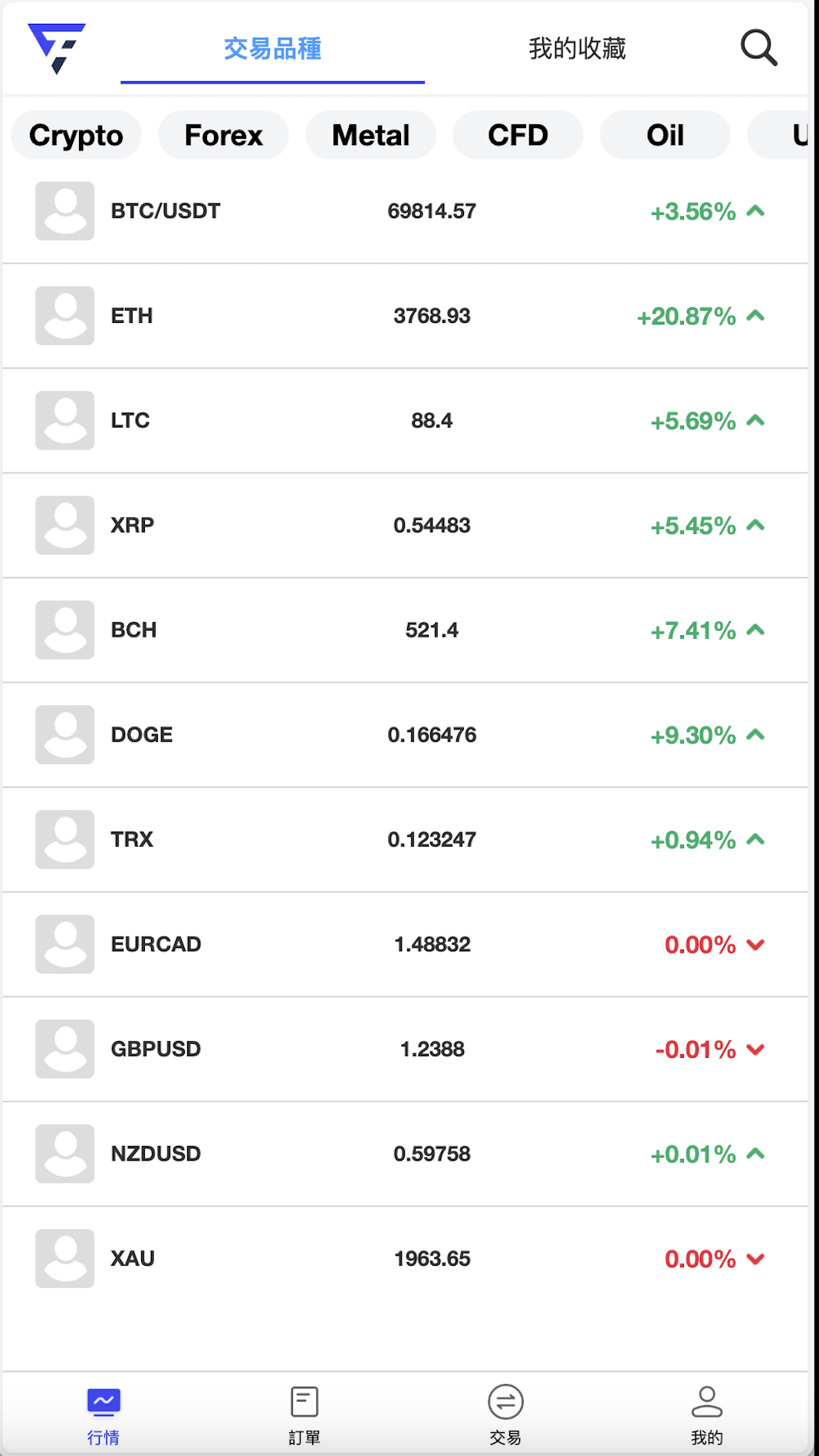
Task: Open the EURCAD pair row
Action: click(x=405, y=944)
